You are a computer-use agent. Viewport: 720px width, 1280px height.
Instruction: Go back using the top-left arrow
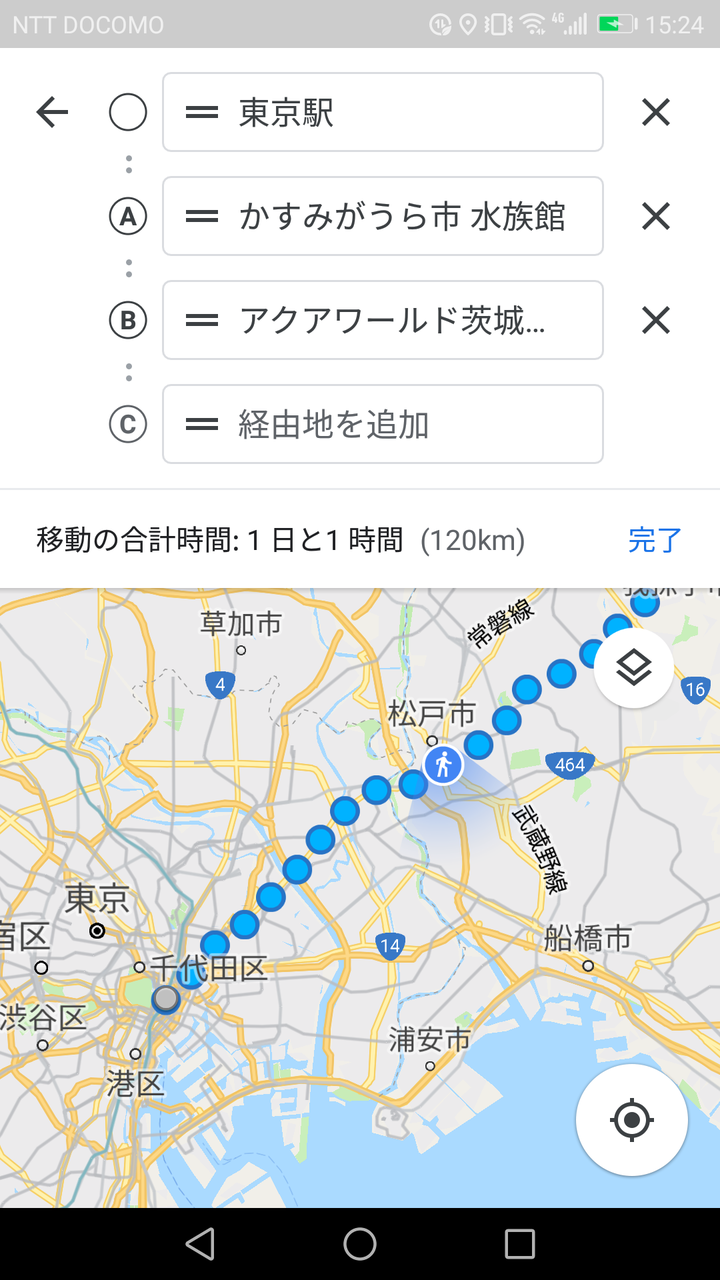52,113
